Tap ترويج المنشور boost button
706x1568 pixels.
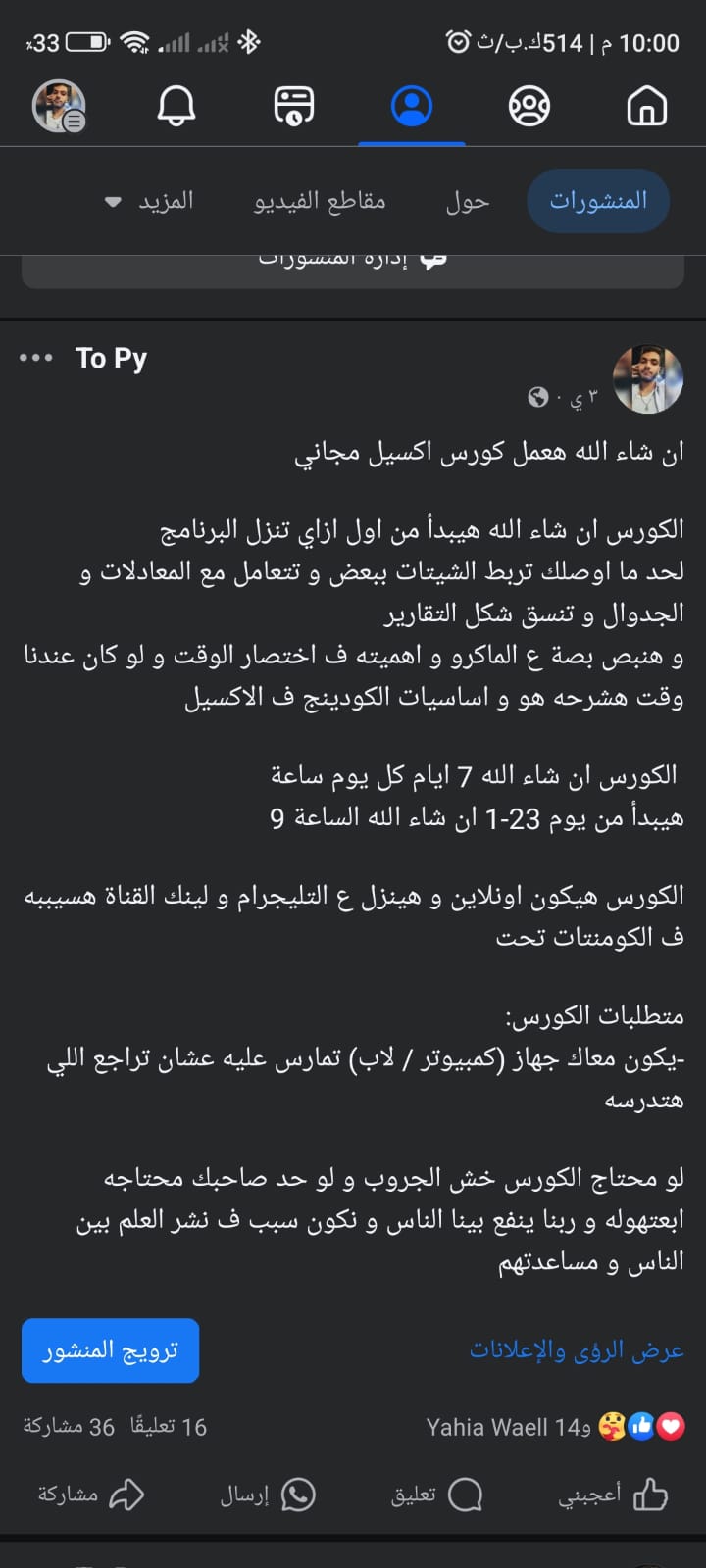click(x=110, y=1350)
